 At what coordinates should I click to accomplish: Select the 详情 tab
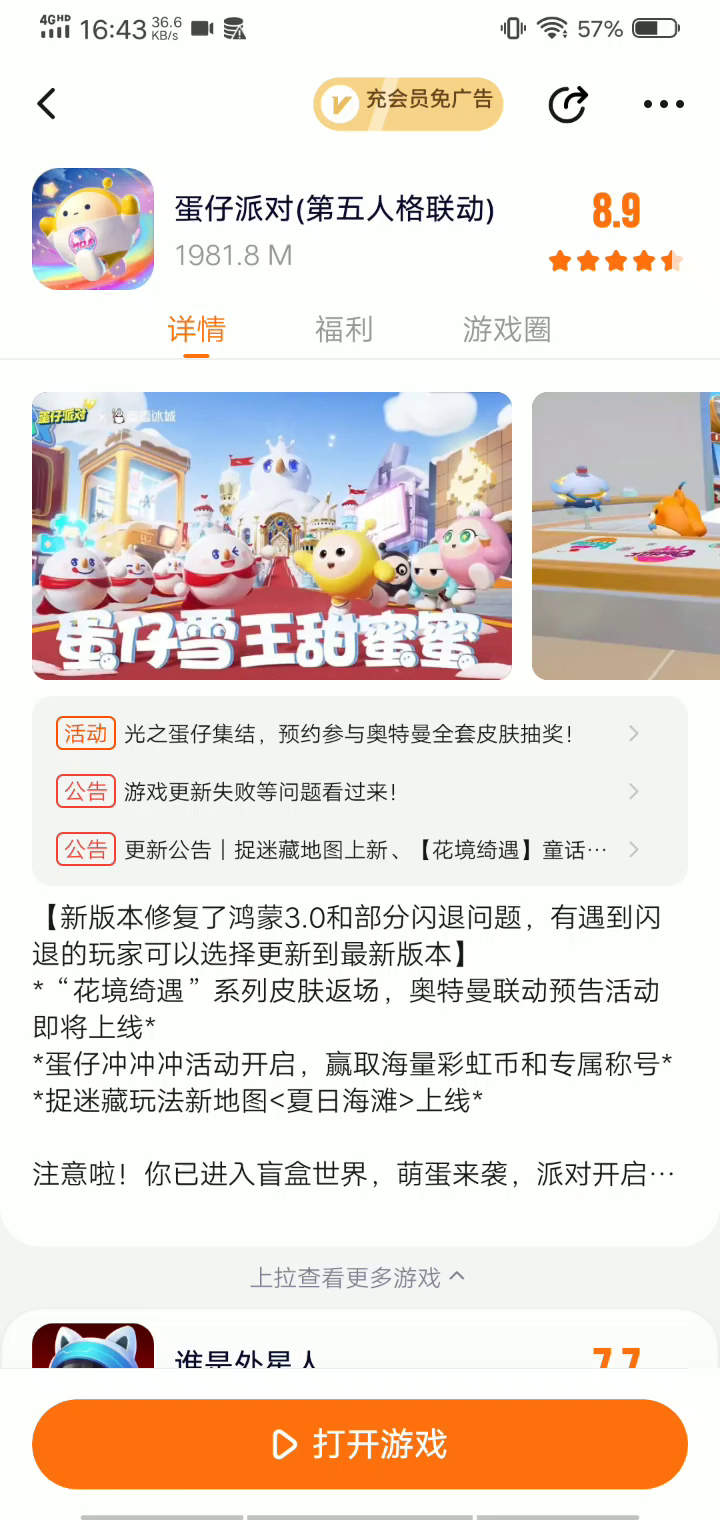point(196,329)
